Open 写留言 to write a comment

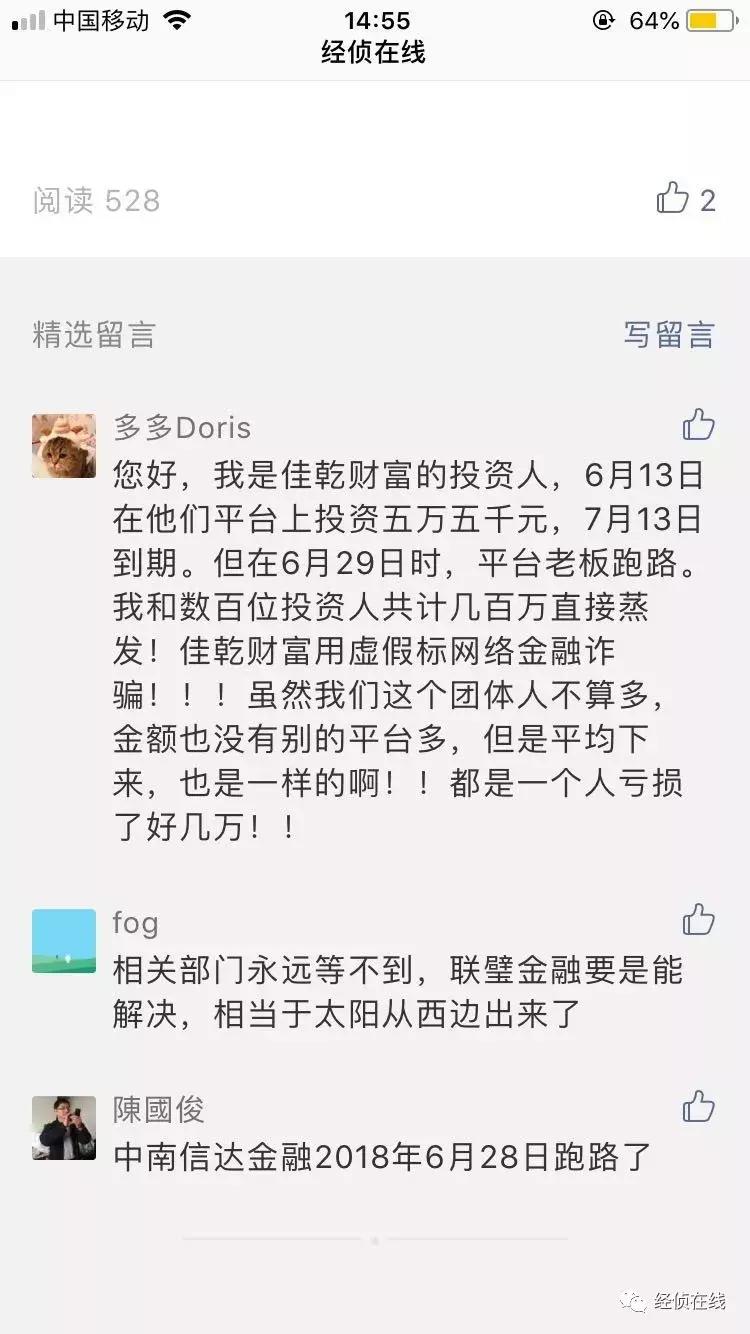[667, 334]
